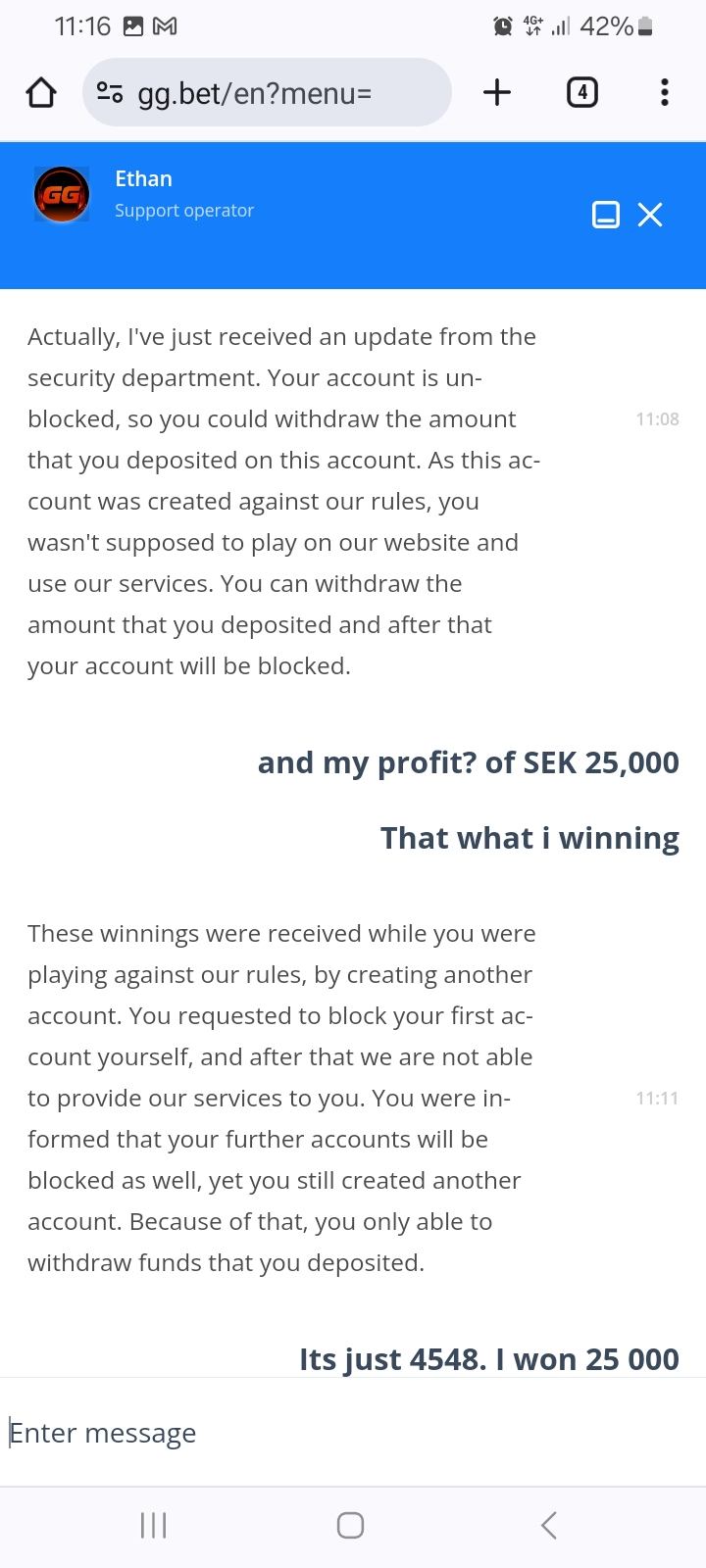Minimize the support chat window
Image resolution: width=706 pixels, height=1568 pixels.
point(606,215)
